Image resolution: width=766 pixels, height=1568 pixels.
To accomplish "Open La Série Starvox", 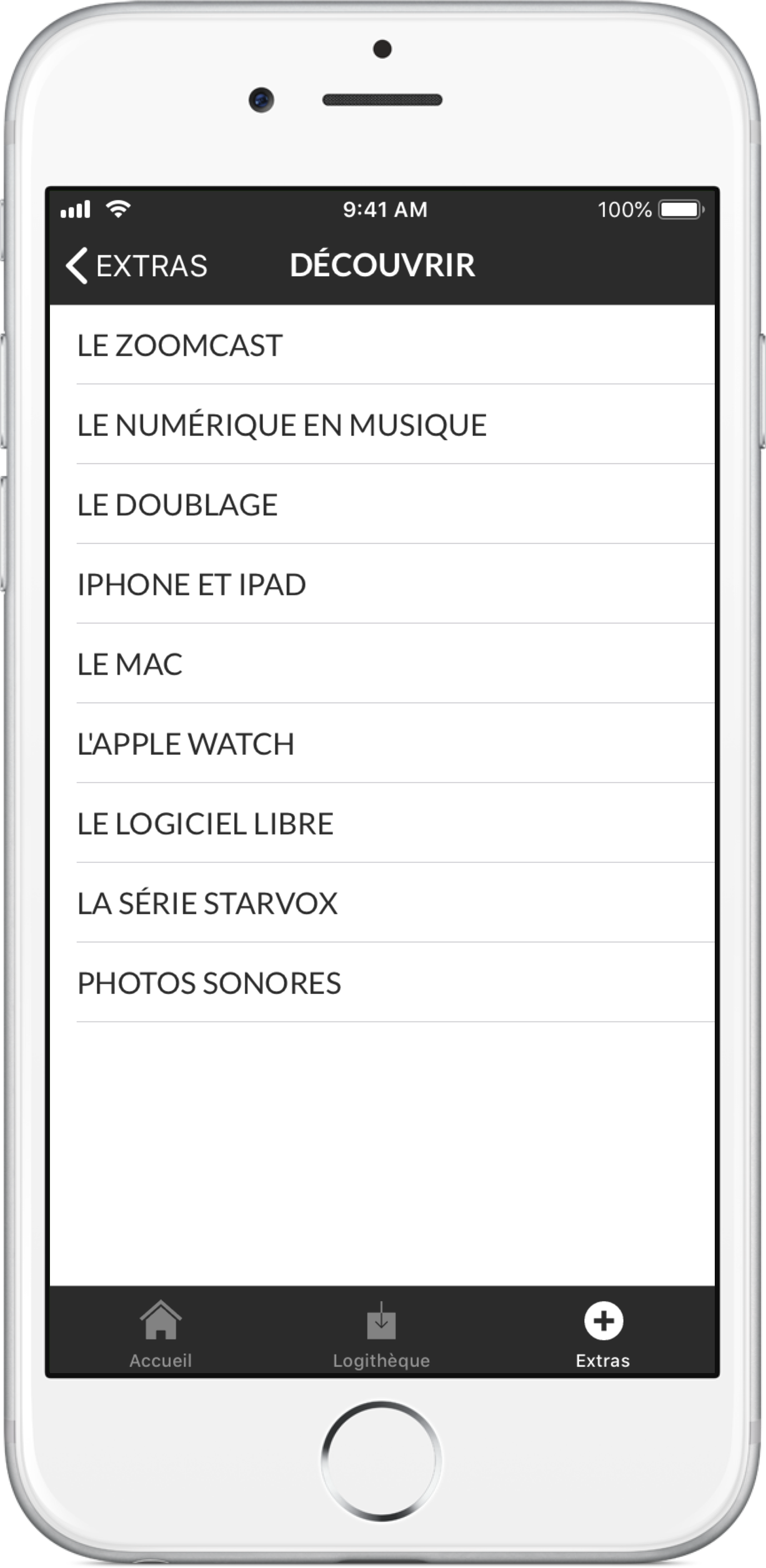I will (x=382, y=903).
